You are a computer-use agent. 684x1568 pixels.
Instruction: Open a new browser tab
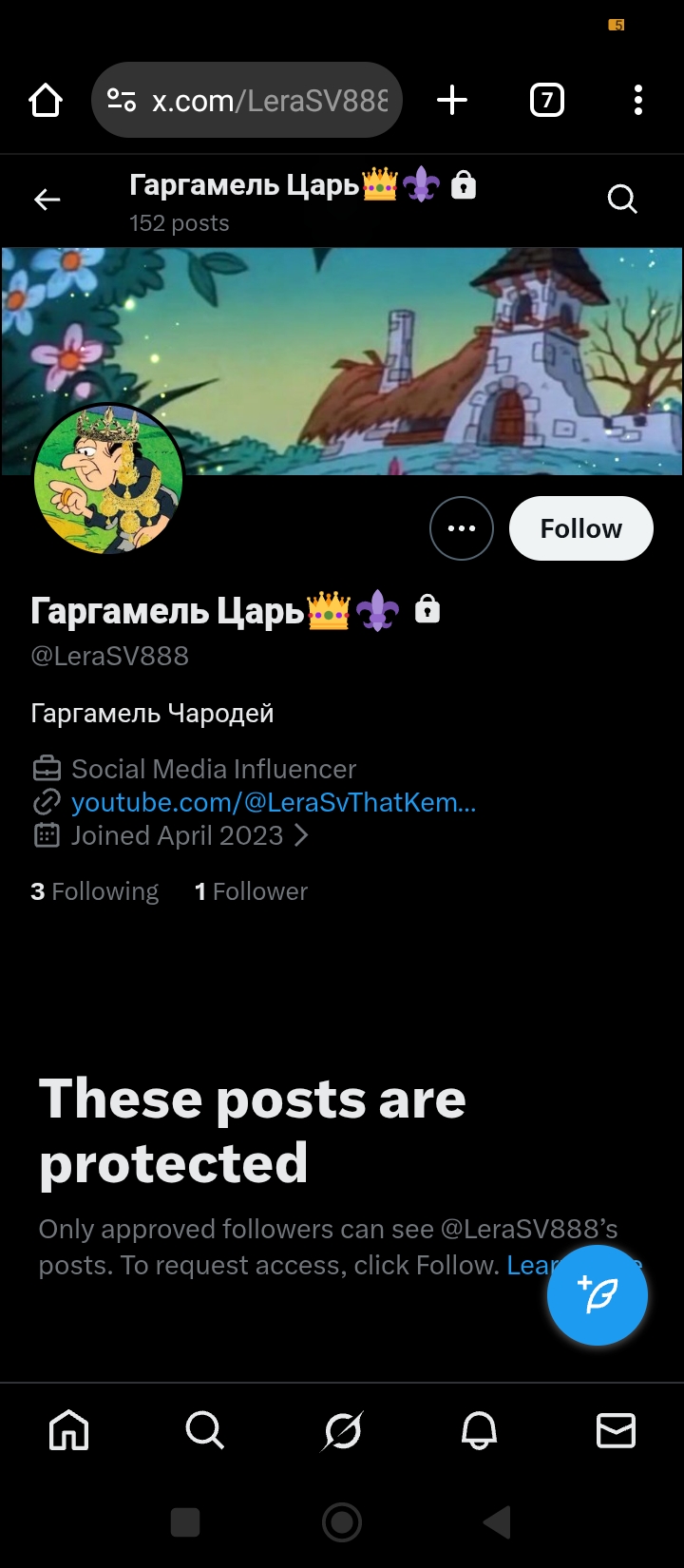(452, 100)
